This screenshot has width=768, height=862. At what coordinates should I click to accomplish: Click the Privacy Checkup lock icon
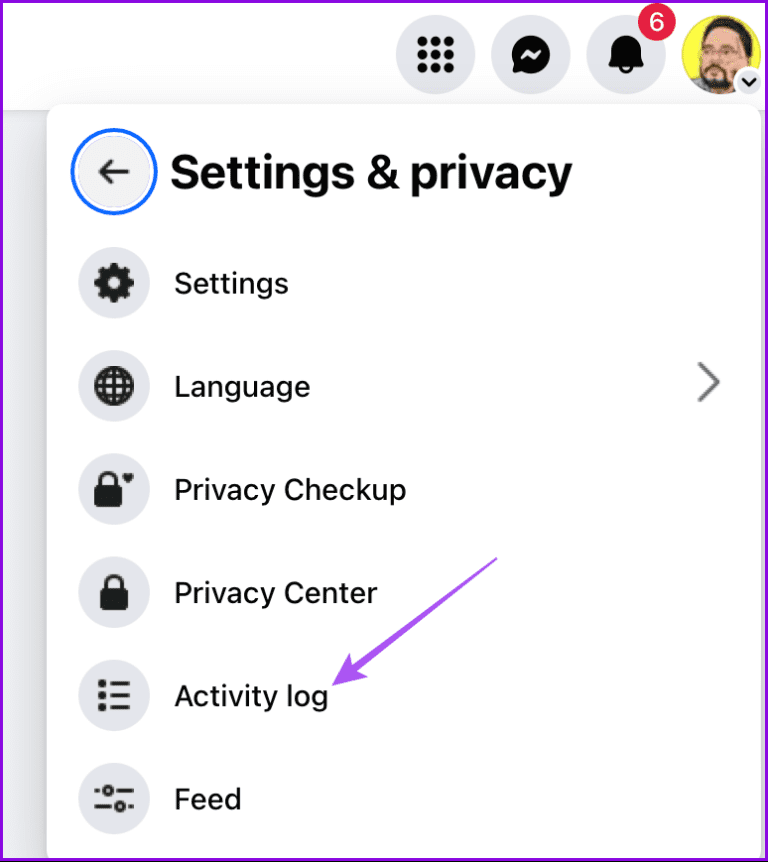point(114,489)
